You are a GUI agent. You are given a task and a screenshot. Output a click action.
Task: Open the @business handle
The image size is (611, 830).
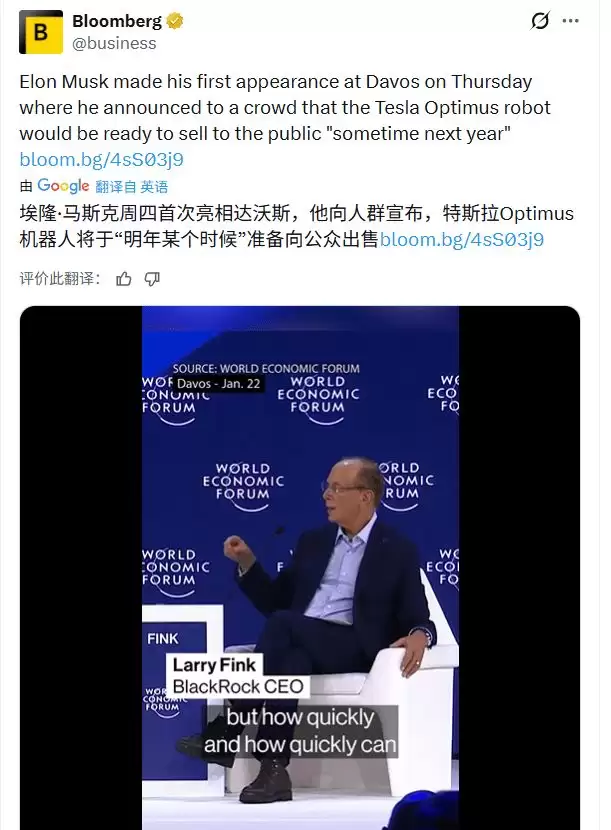pyautogui.click(x=114, y=43)
